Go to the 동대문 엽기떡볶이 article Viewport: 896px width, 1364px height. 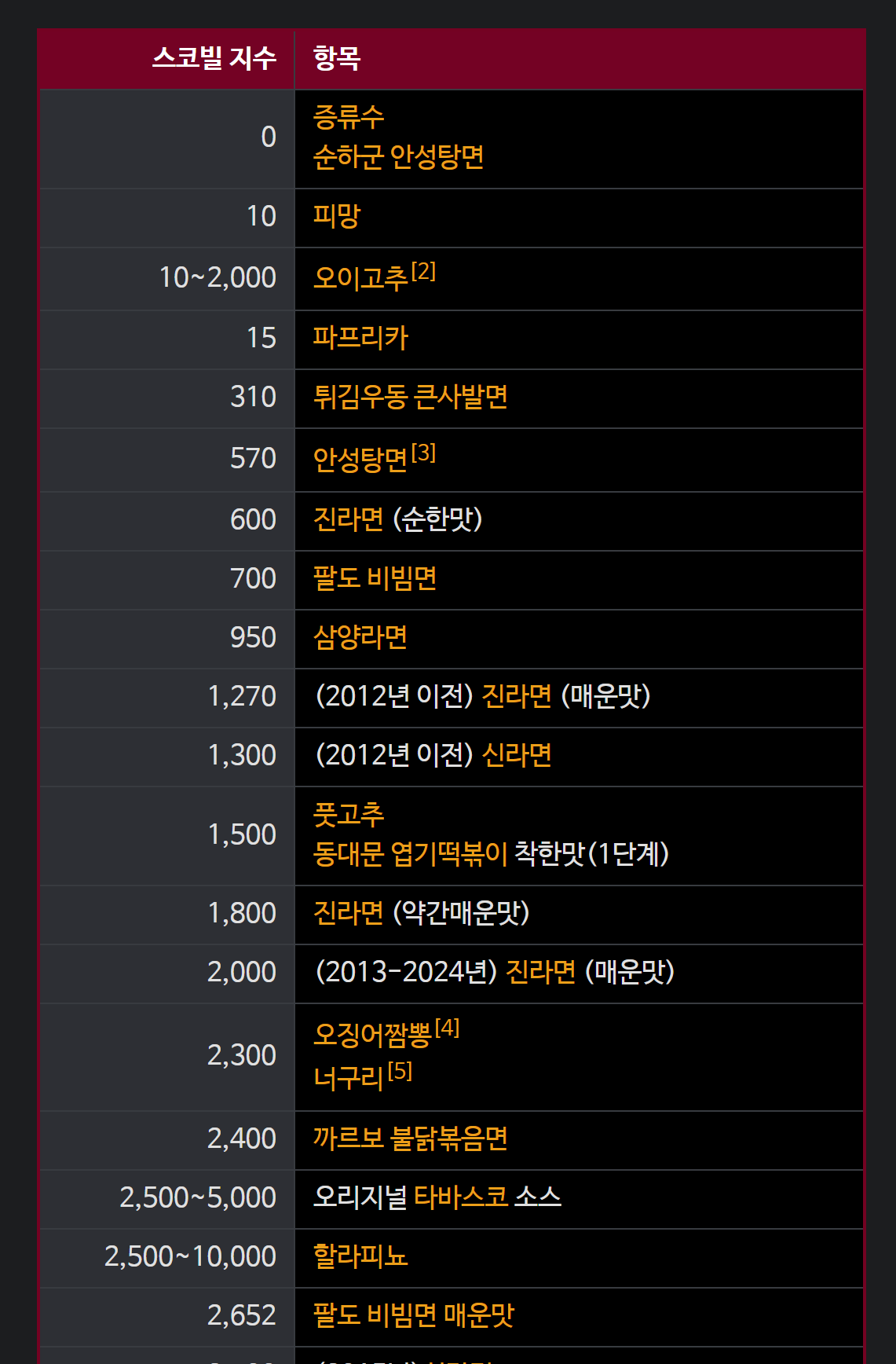(x=410, y=854)
